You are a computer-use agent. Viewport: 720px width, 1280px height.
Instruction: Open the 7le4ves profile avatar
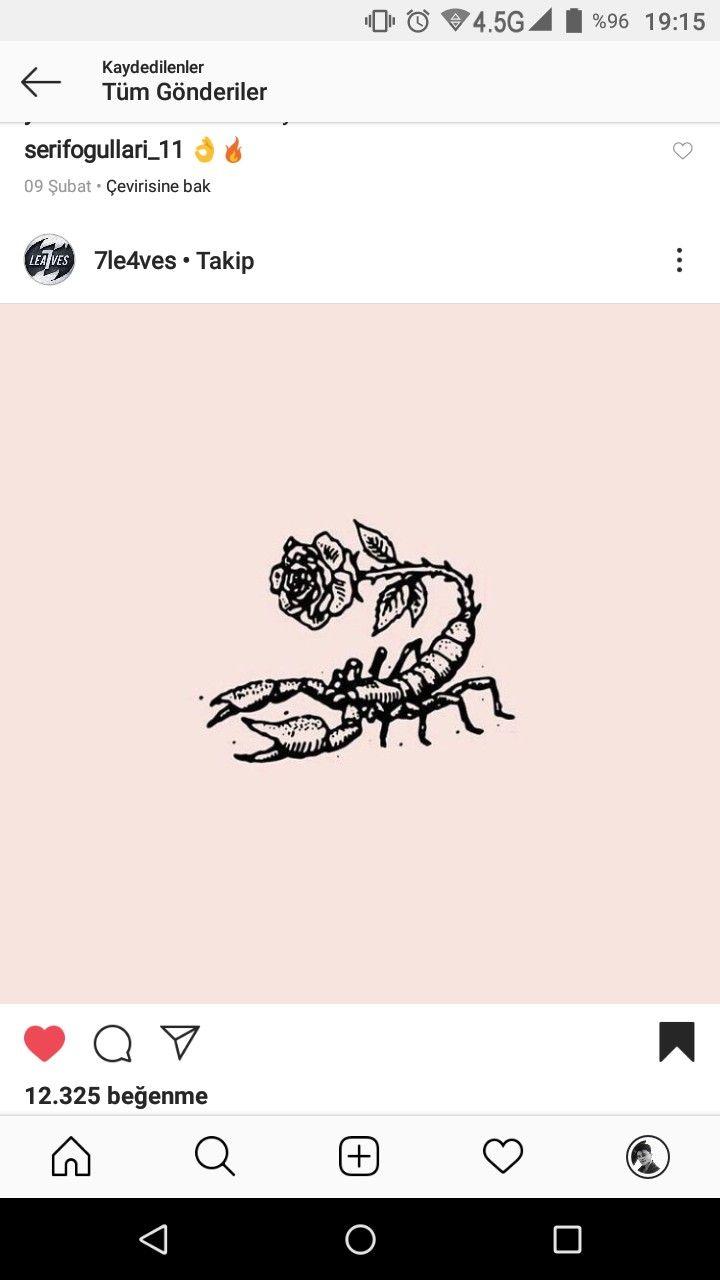(x=49, y=260)
